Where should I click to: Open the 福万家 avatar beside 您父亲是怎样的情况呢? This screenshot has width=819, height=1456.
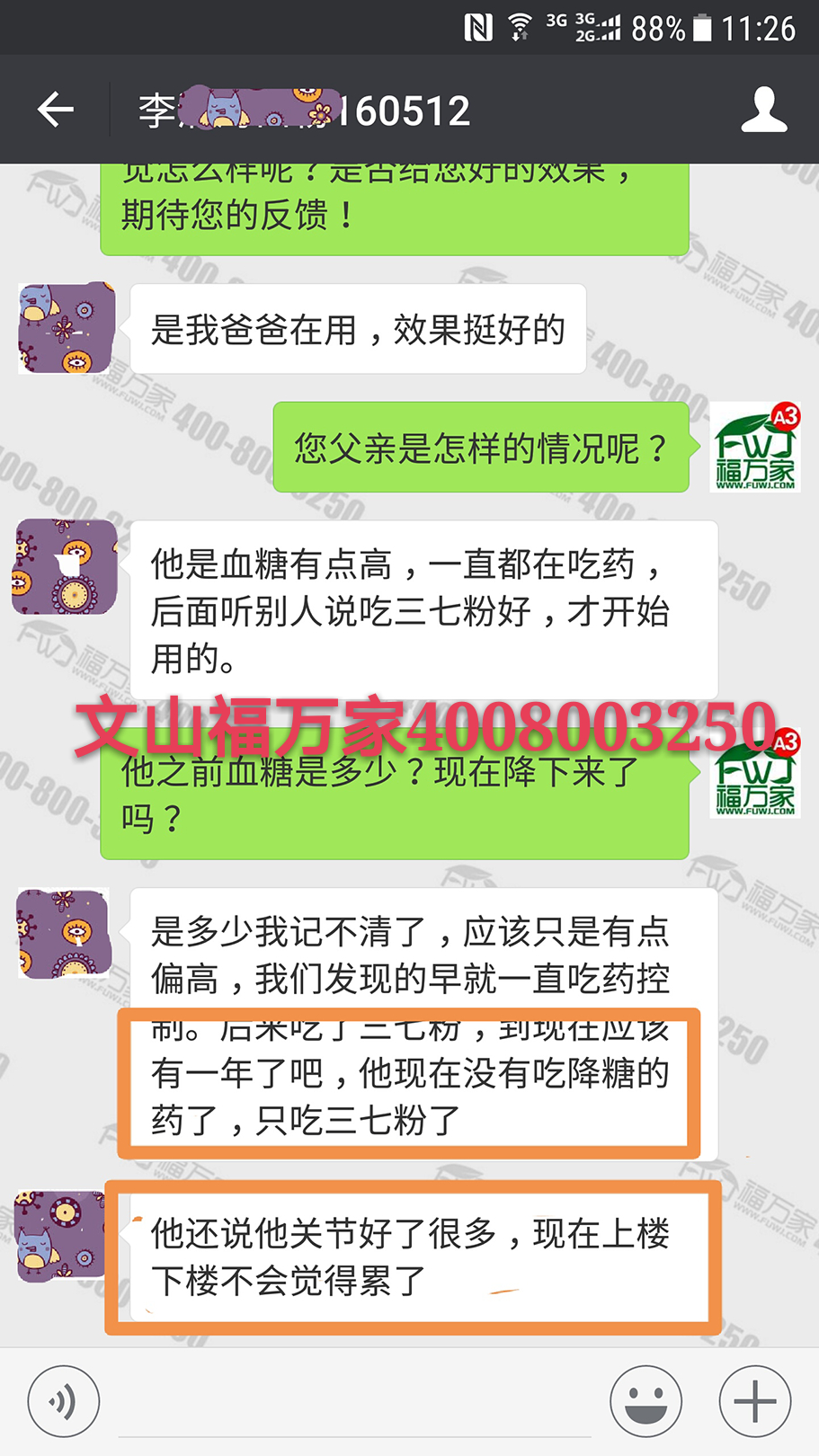tap(755, 447)
